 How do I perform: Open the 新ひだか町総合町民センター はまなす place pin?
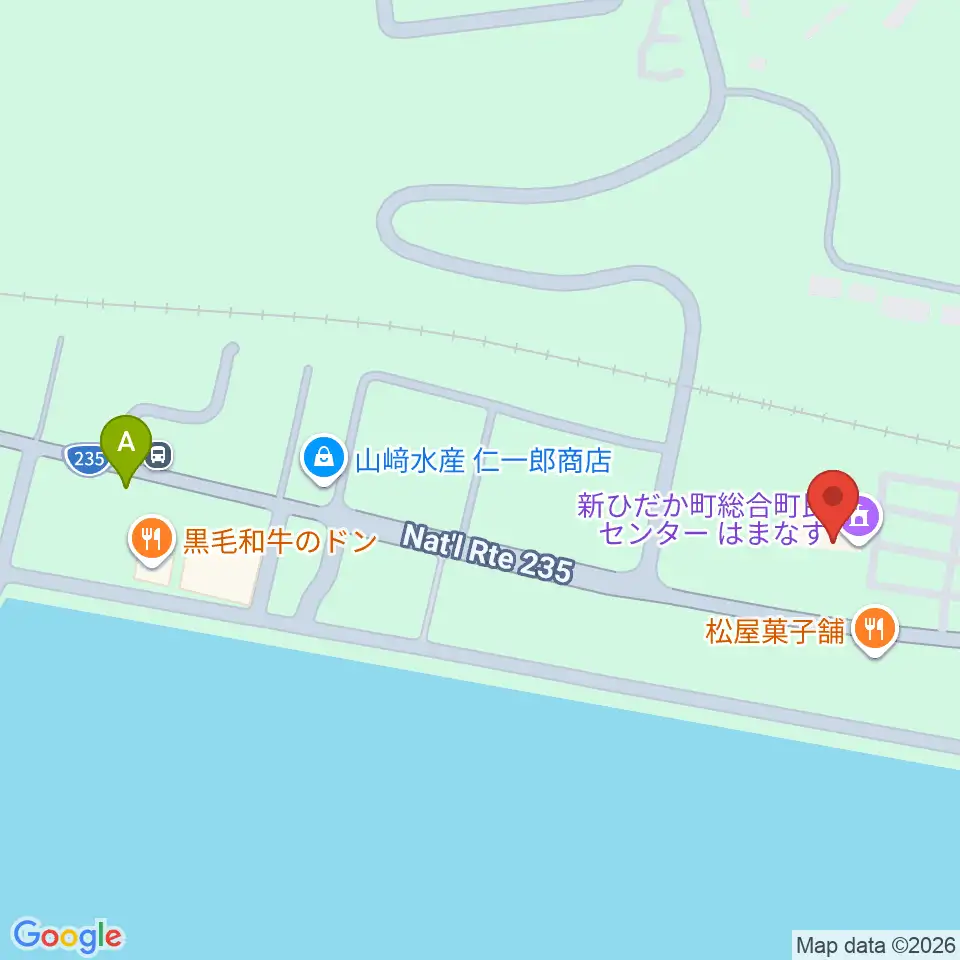coord(860,519)
